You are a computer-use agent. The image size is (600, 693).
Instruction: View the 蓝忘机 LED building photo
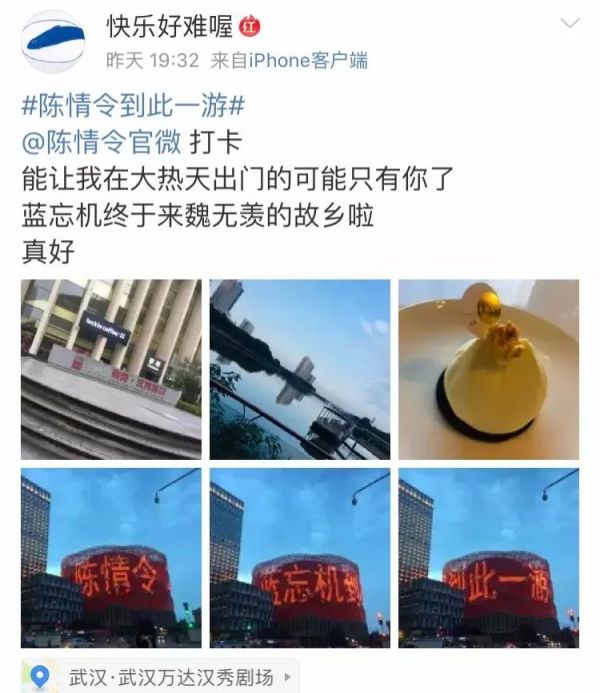(300, 557)
